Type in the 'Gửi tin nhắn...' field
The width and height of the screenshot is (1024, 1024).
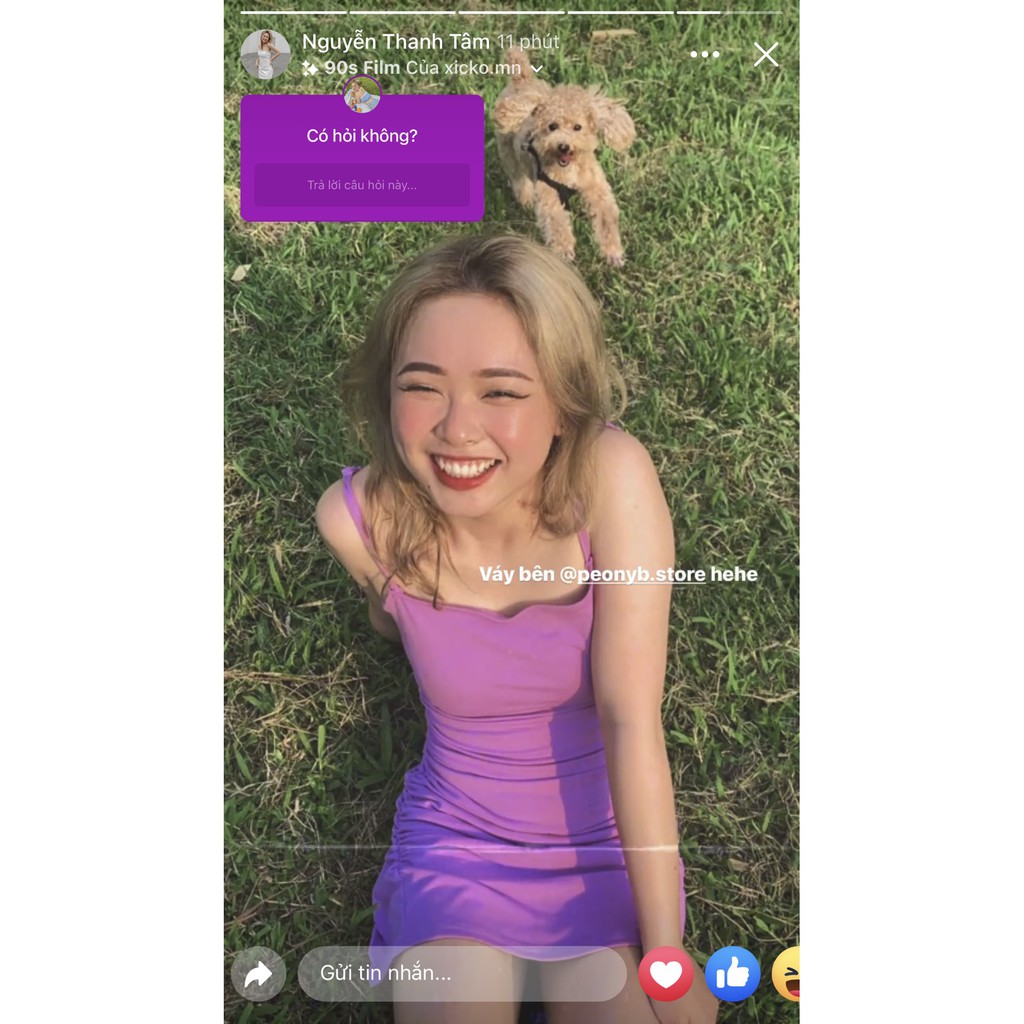click(462, 974)
